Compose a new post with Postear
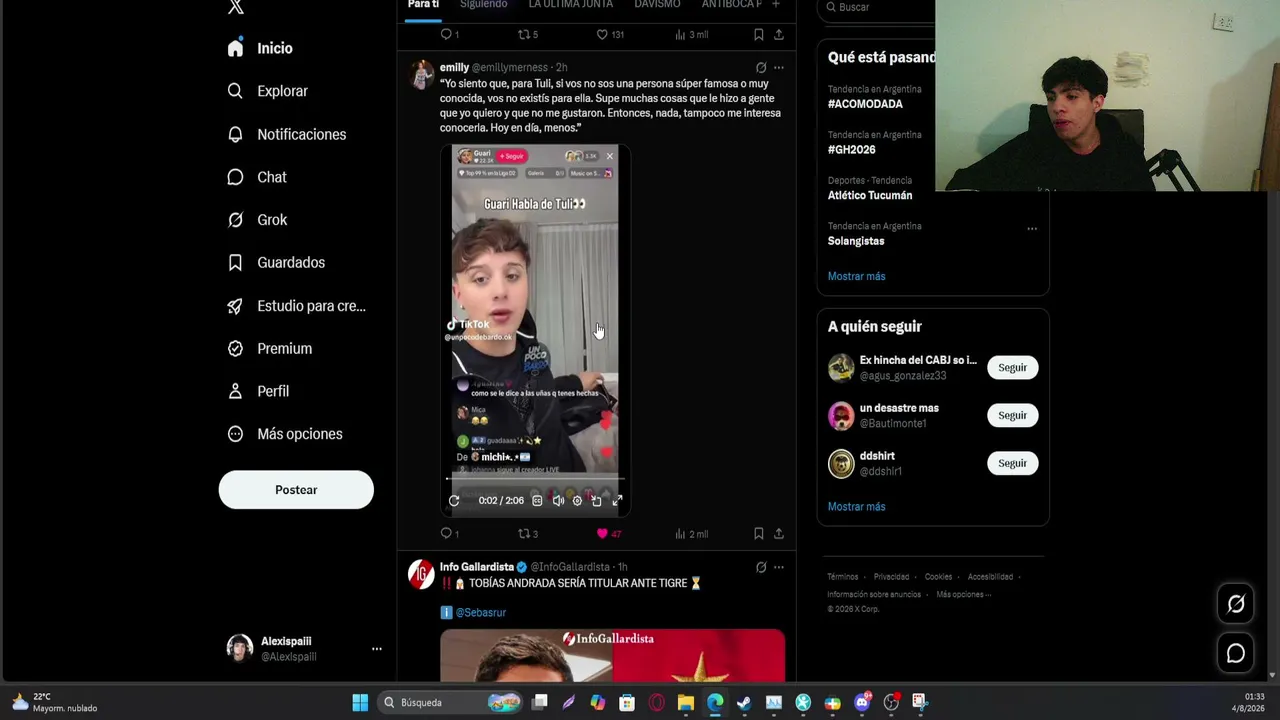 click(x=296, y=490)
